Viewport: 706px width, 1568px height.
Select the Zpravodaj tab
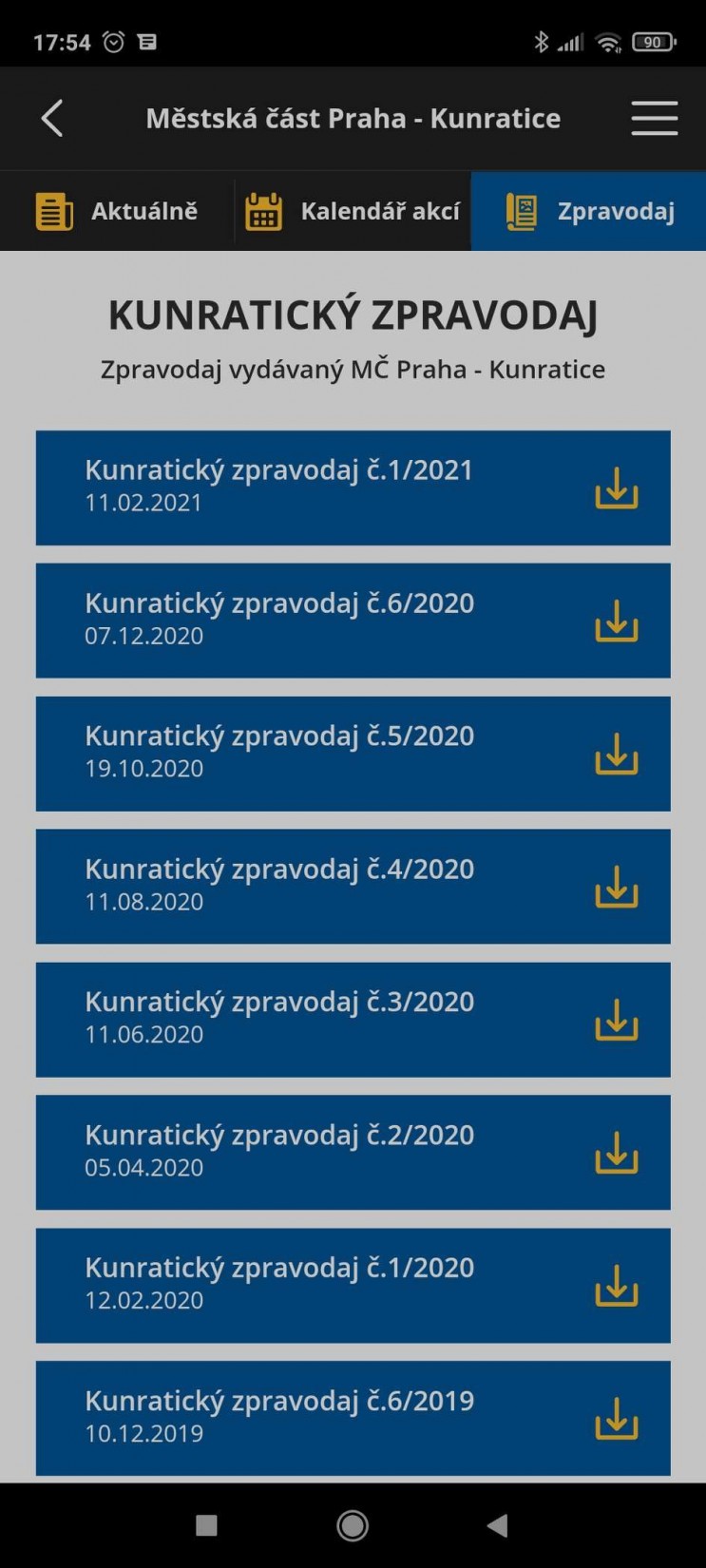pyautogui.click(x=589, y=211)
